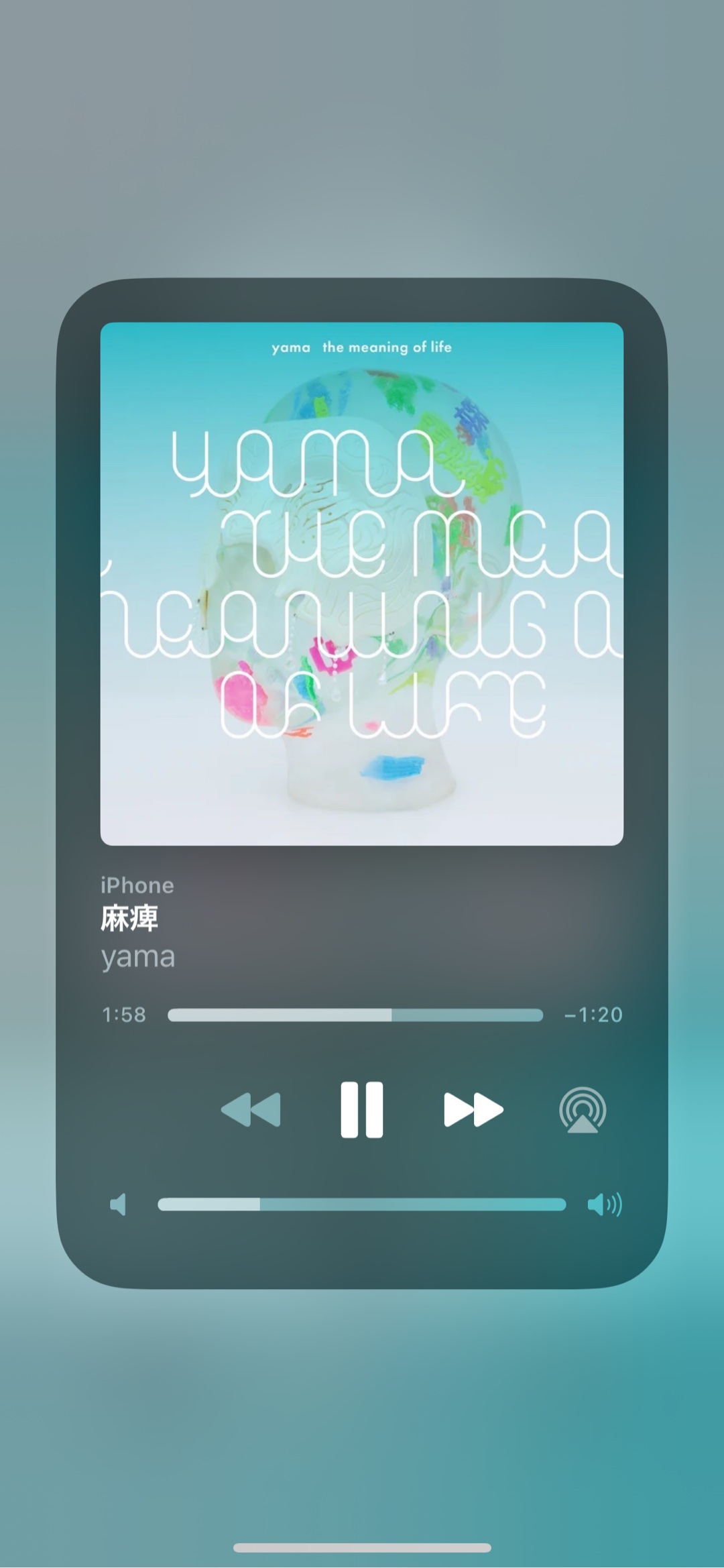724x1568 pixels.
Task: Open the yama album artwork
Action: pos(361,583)
